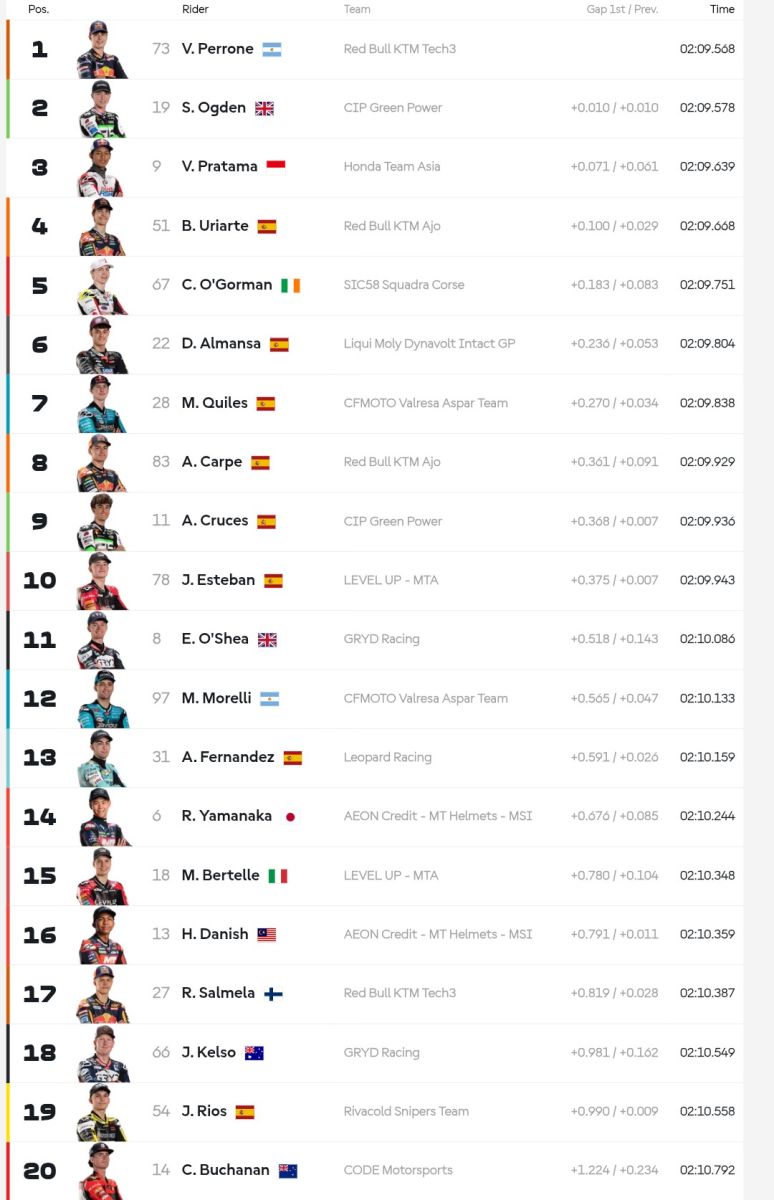Tap rider M. Quiles
This screenshot has width=774, height=1200.
pos(214,403)
